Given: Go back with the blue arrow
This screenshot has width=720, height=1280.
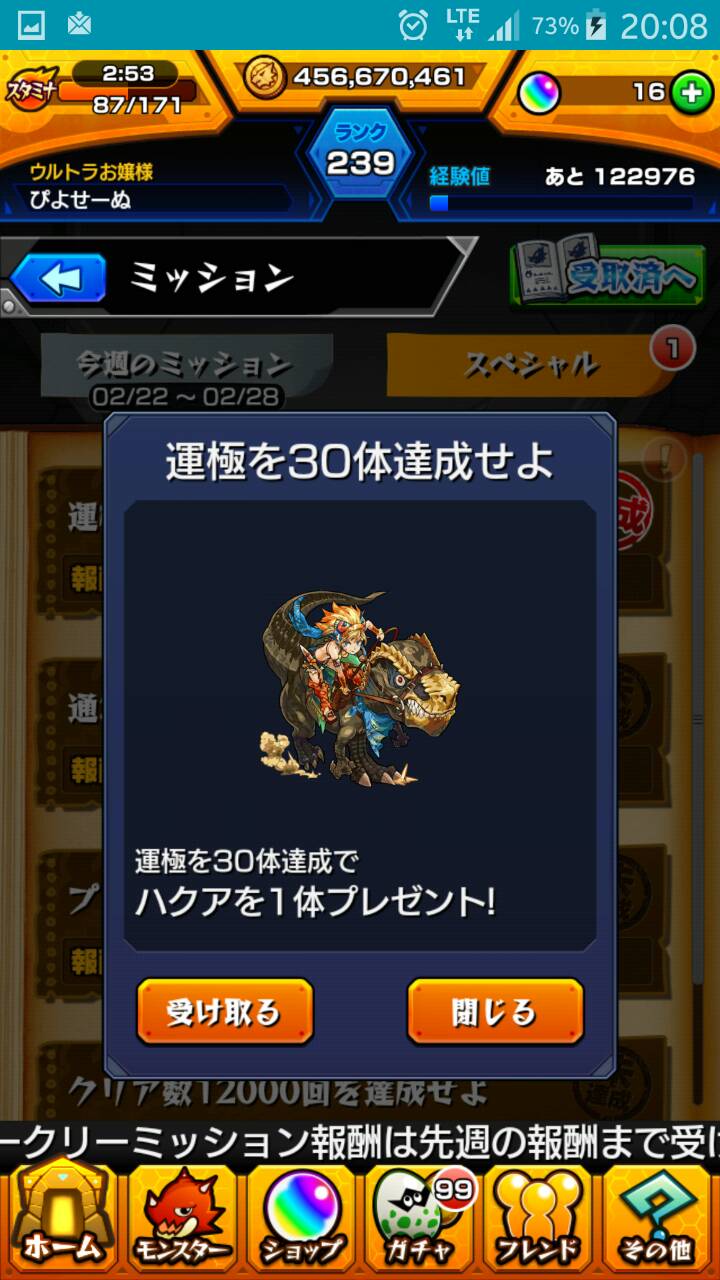Looking at the screenshot, I should [59, 279].
